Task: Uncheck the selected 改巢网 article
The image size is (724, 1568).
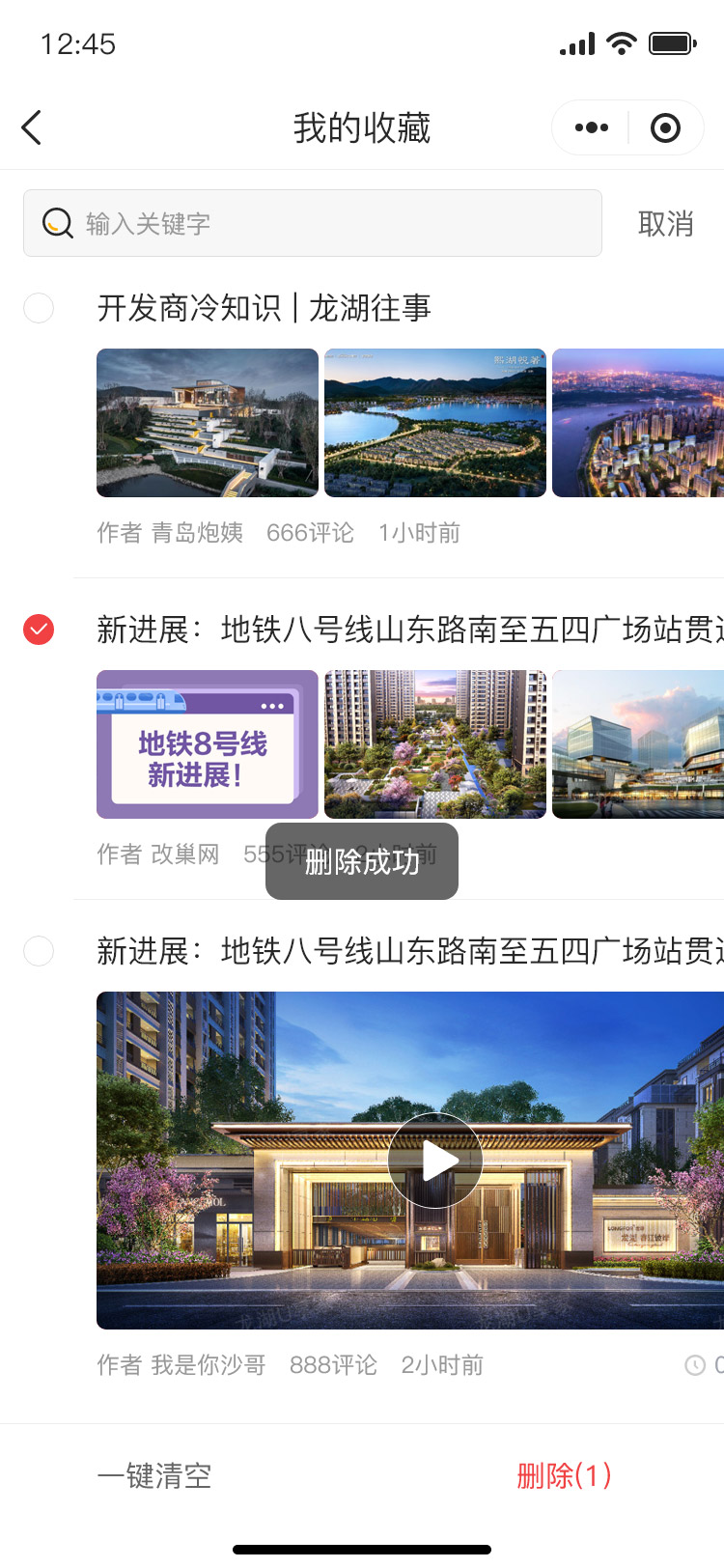Action: (39, 630)
